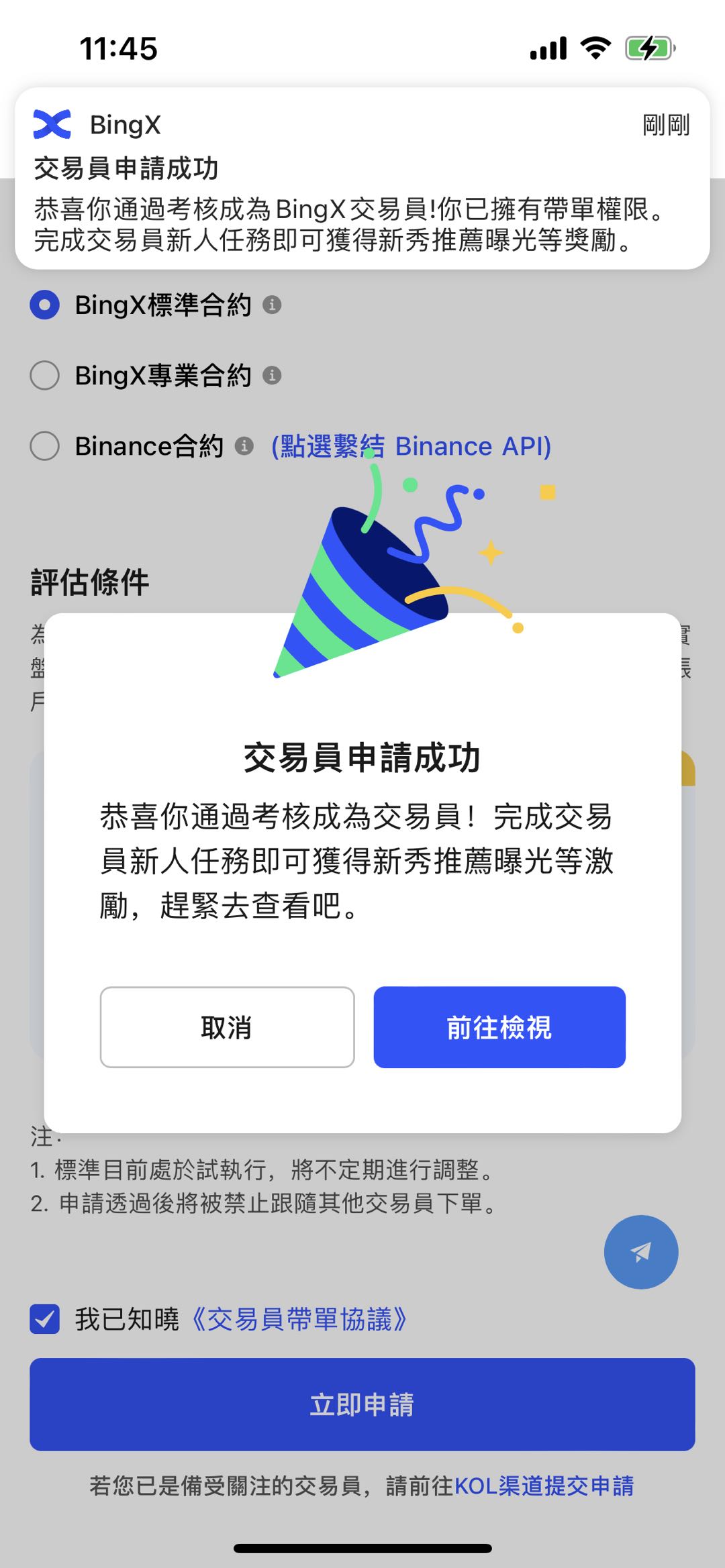The image size is (725, 1568).
Task: Tap 取消 to dismiss the dialog
Action: [227, 1027]
